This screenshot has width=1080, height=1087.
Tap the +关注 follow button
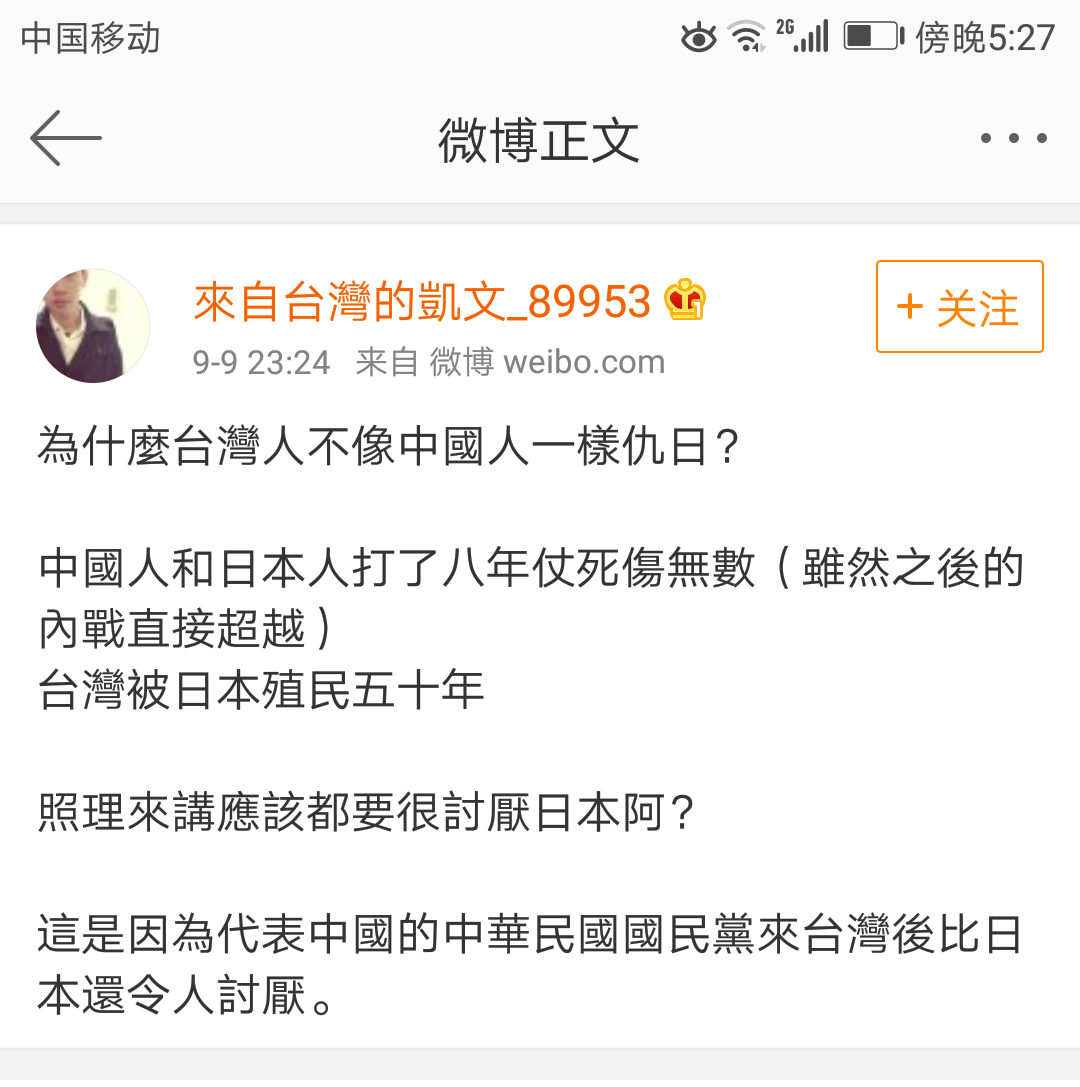pyautogui.click(x=958, y=307)
